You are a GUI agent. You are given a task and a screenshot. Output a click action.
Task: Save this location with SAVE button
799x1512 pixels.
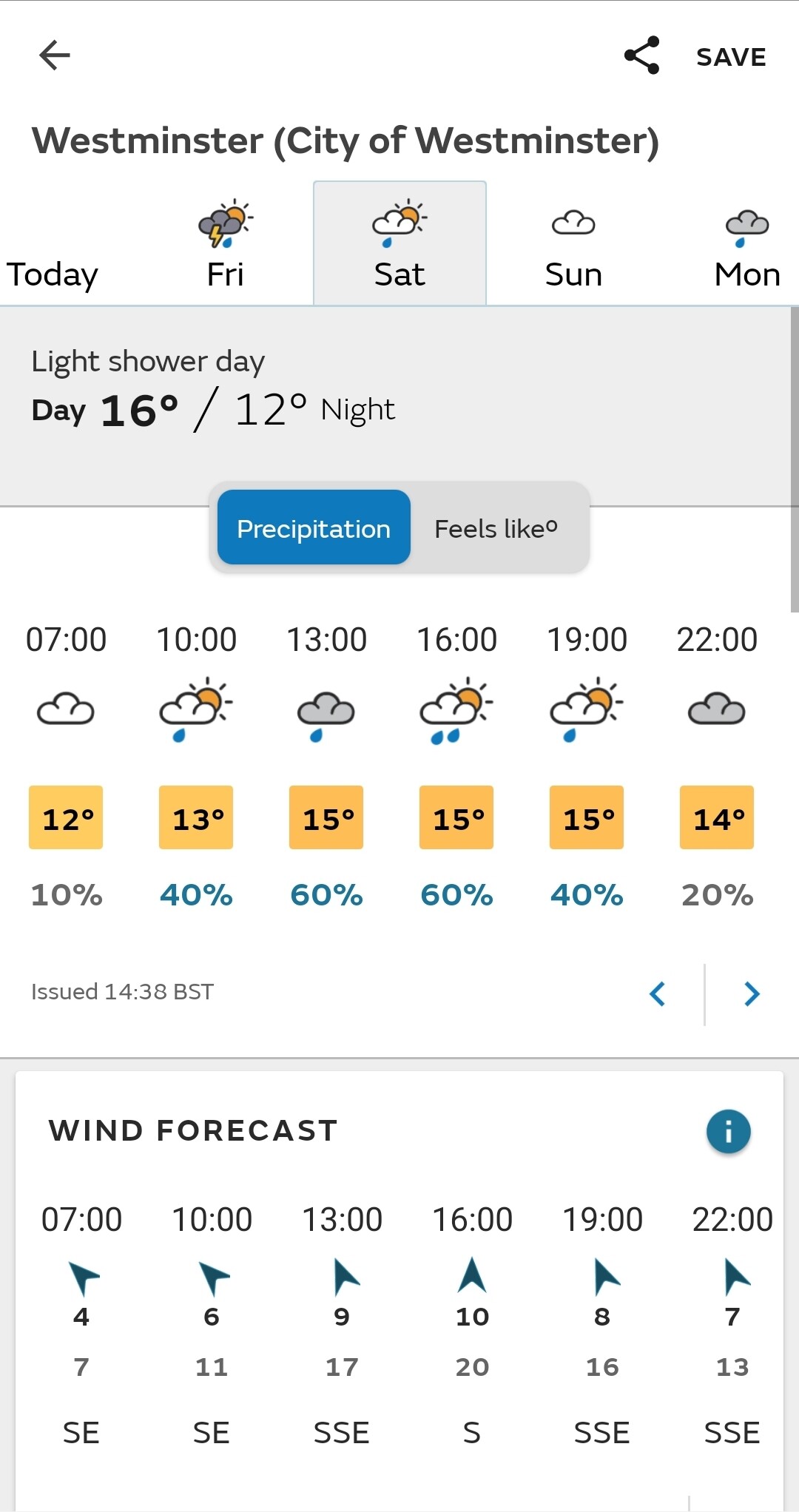730,57
